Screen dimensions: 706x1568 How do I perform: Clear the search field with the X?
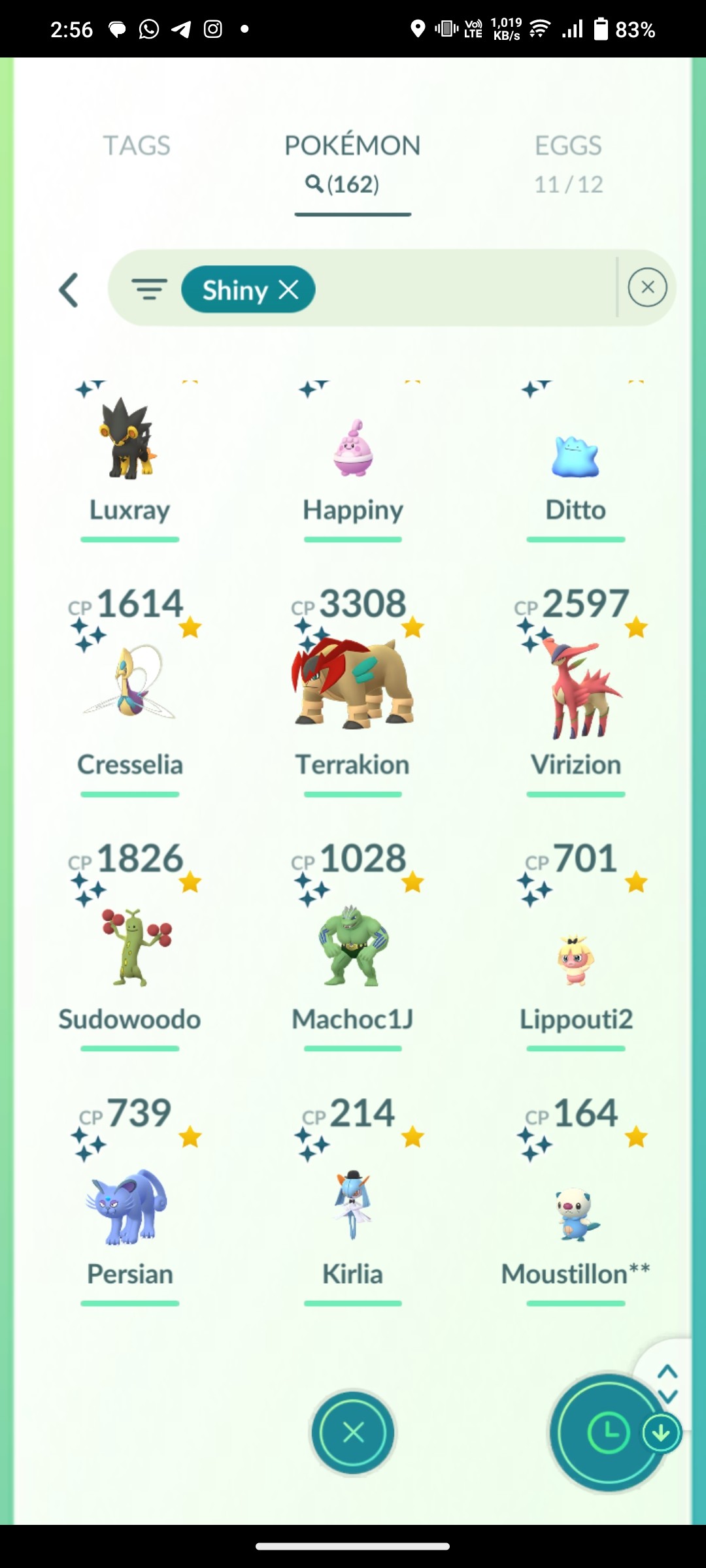(647, 287)
